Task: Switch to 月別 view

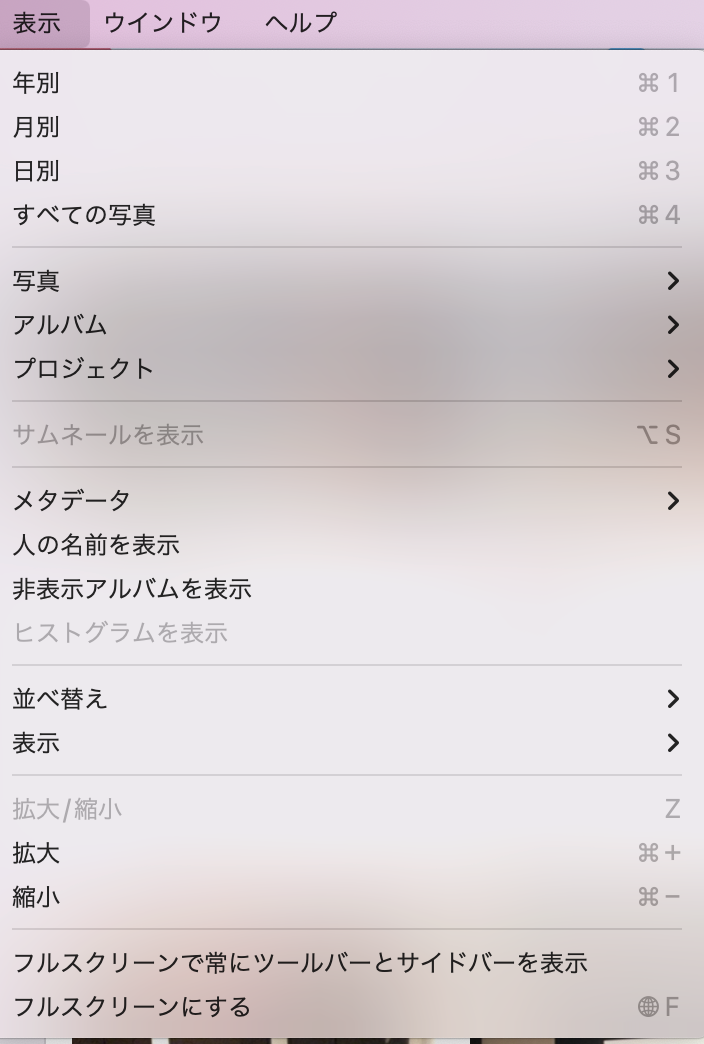Action: click(x=36, y=127)
